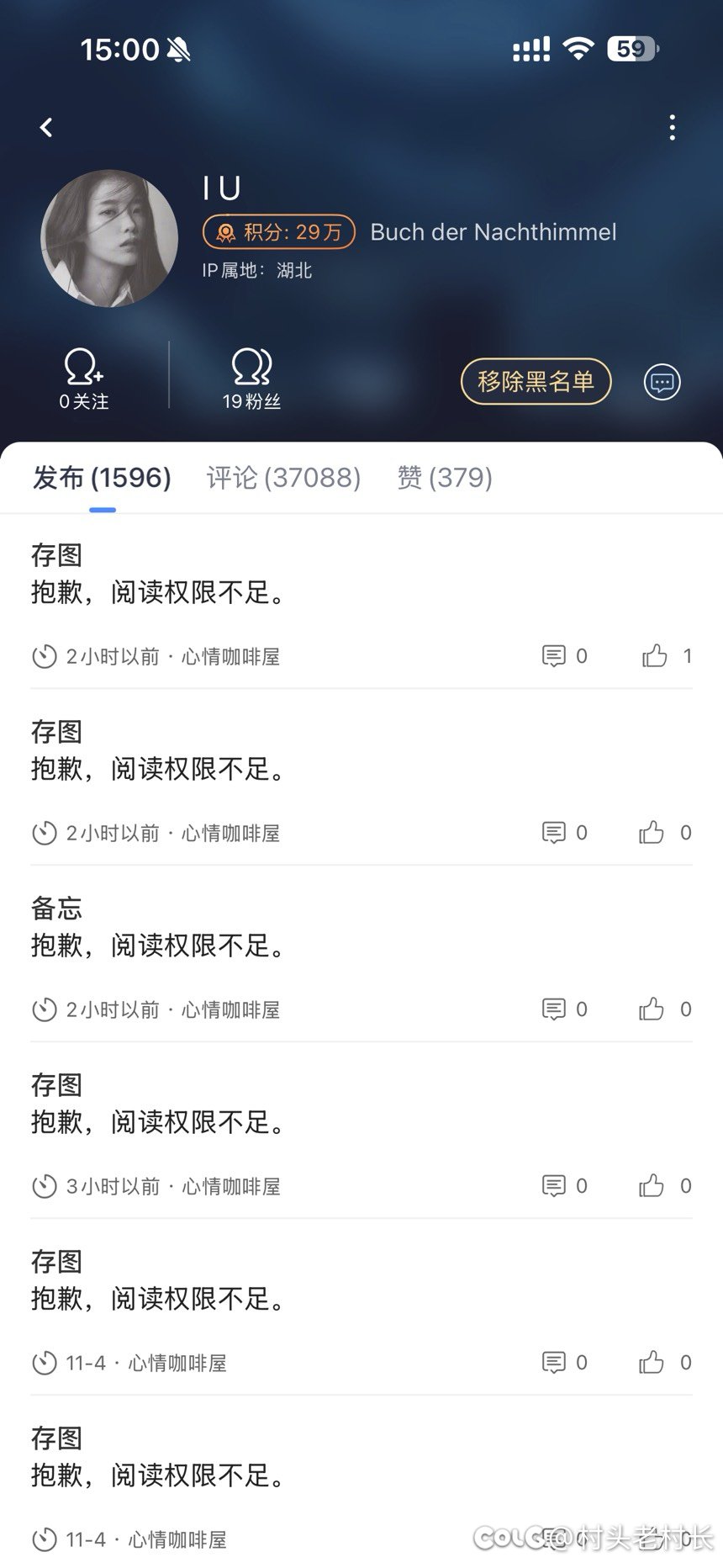The height and width of the screenshot is (1568, 723).
Task: Tap the 积分: 29万 points badge
Action: 279,232
